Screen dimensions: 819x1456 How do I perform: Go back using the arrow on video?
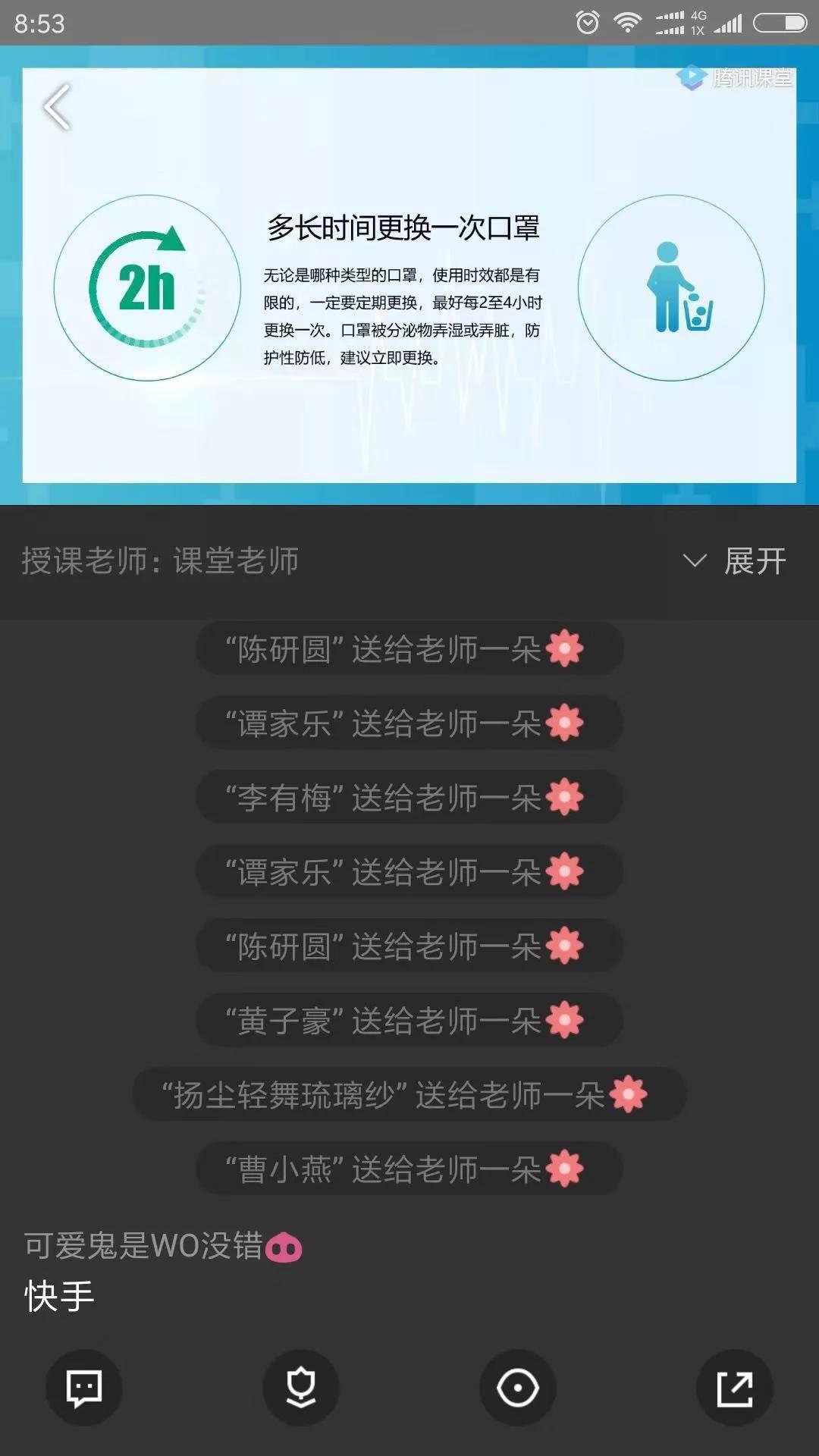58,108
